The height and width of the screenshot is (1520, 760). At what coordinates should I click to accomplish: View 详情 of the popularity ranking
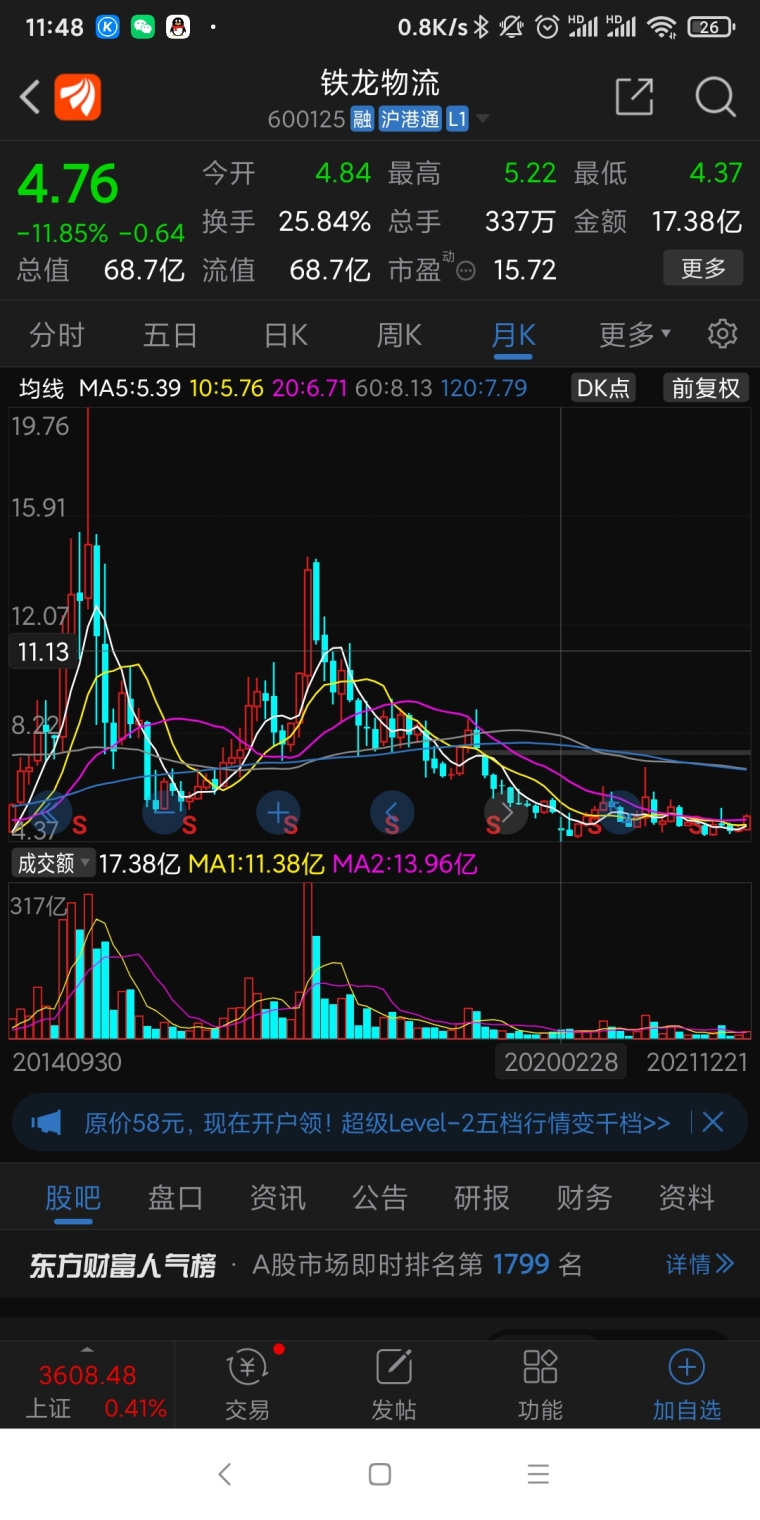(700, 1265)
